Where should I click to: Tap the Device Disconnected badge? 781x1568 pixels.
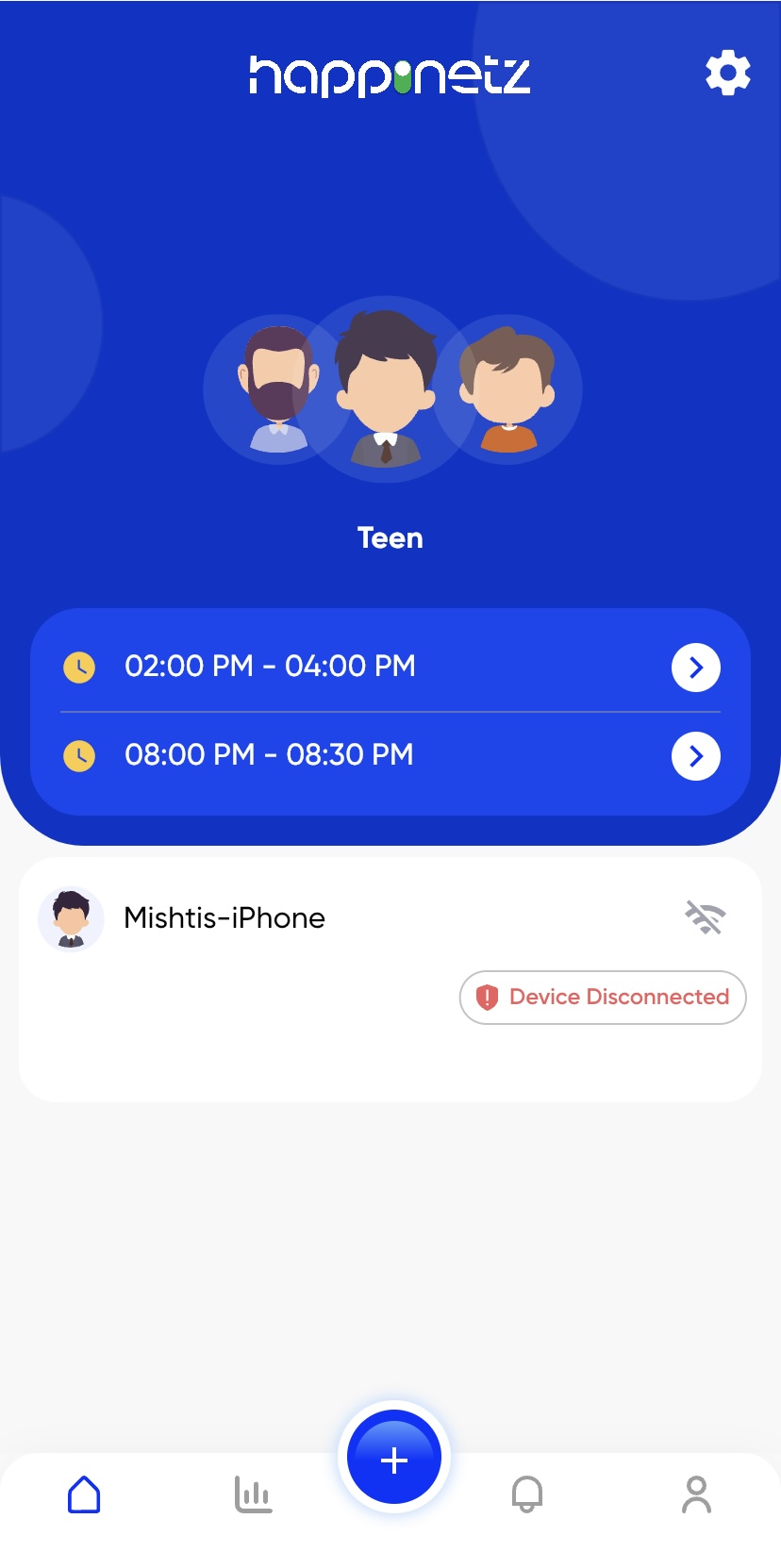coord(603,998)
